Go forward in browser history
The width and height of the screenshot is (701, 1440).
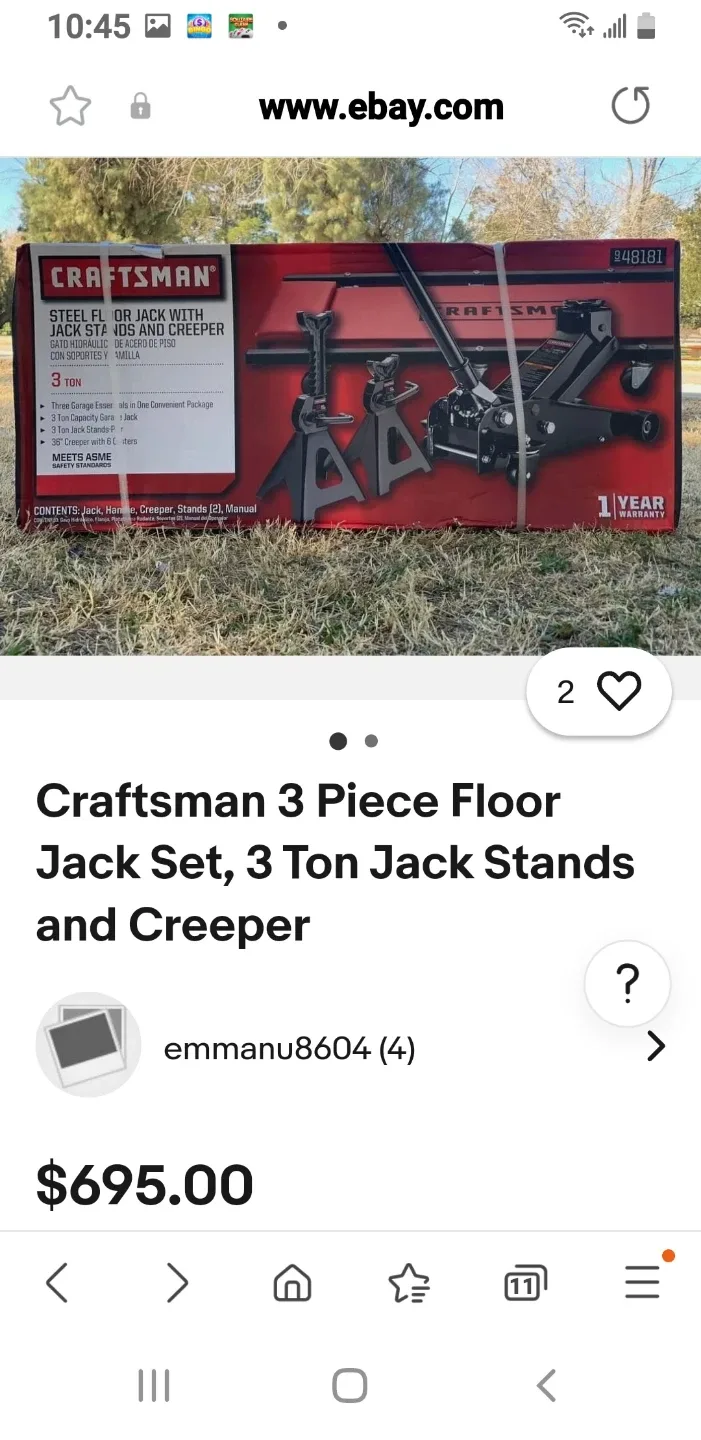click(176, 1282)
